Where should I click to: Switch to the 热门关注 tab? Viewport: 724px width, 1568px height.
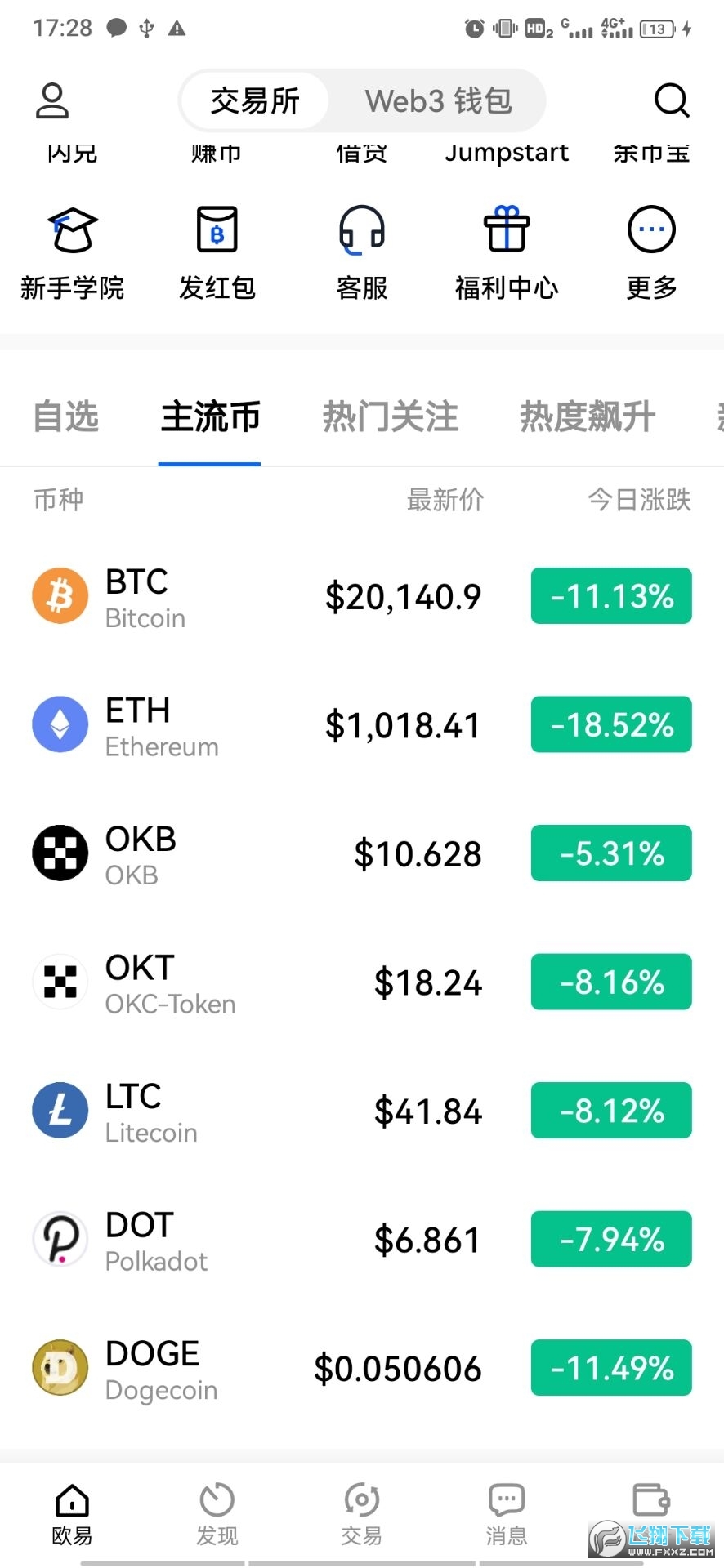point(390,416)
